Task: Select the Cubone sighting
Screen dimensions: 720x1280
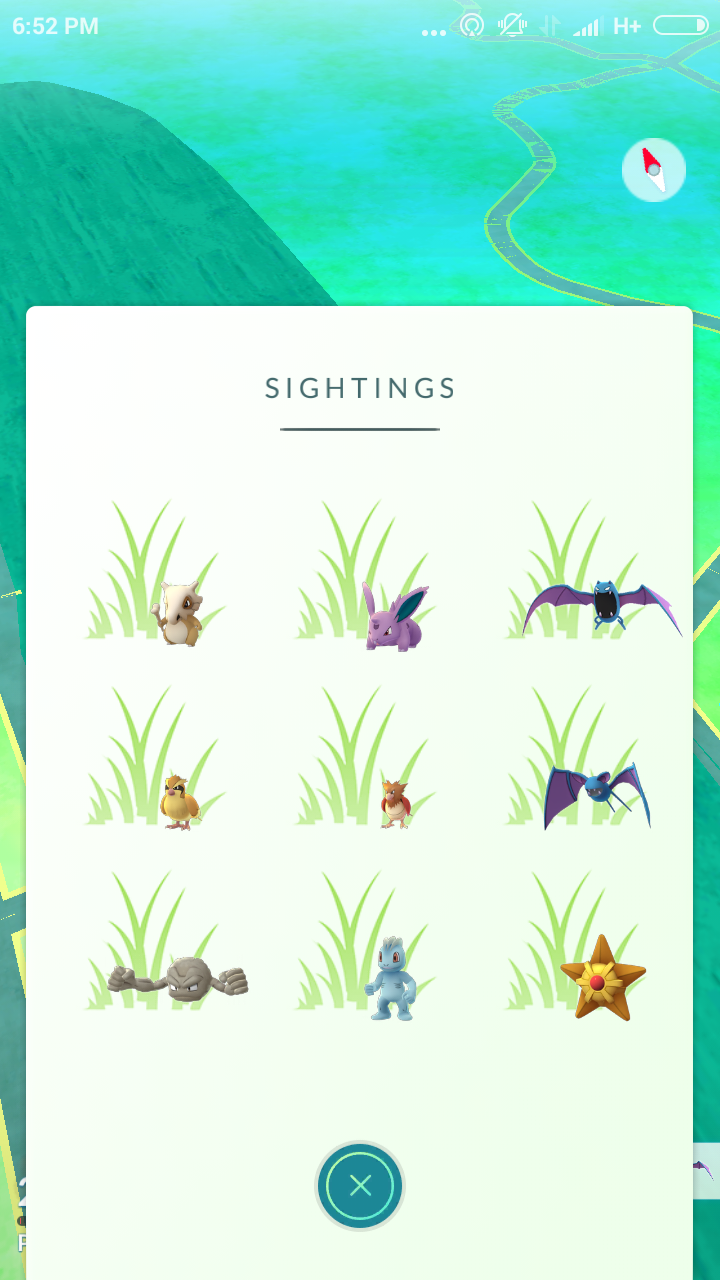Action: pos(178,612)
